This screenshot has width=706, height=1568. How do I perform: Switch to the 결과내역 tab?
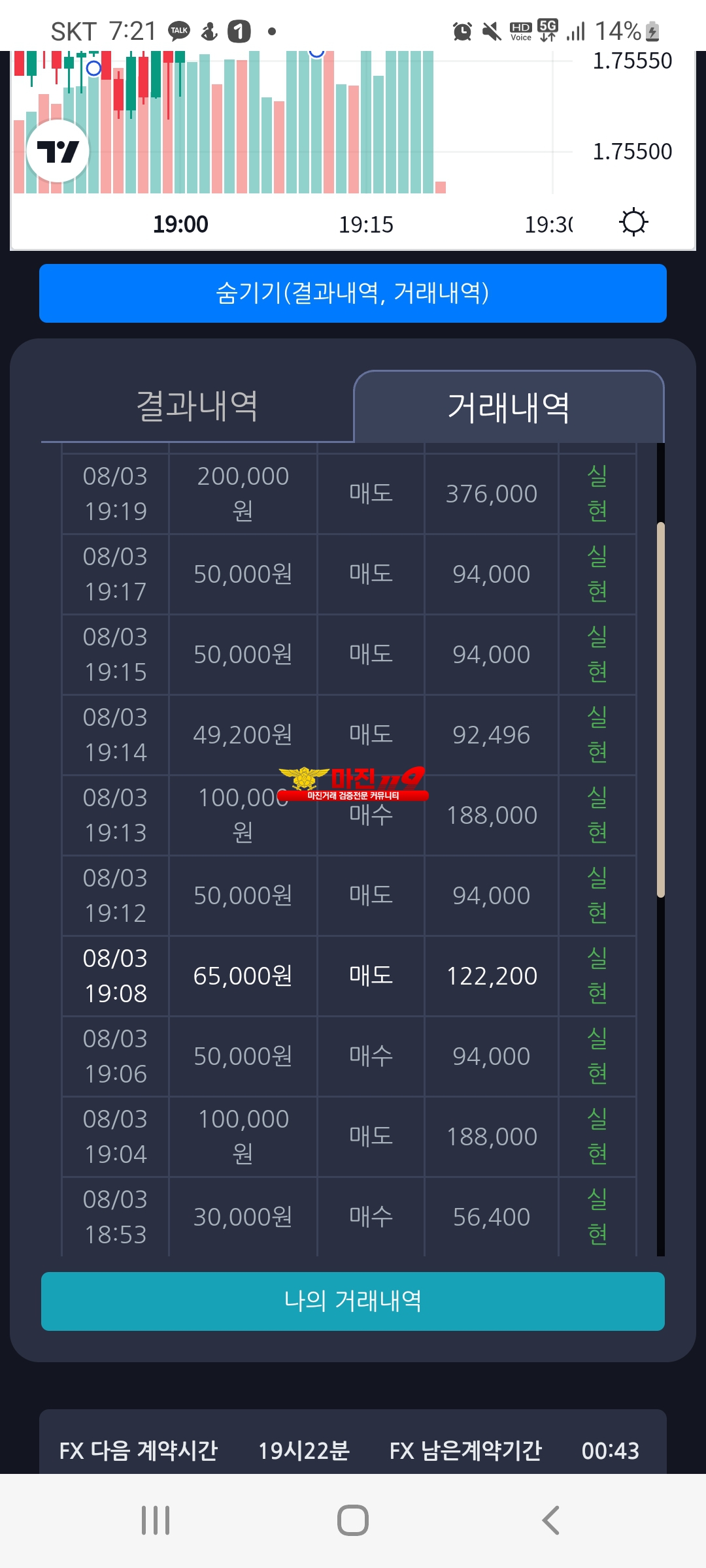click(197, 406)
